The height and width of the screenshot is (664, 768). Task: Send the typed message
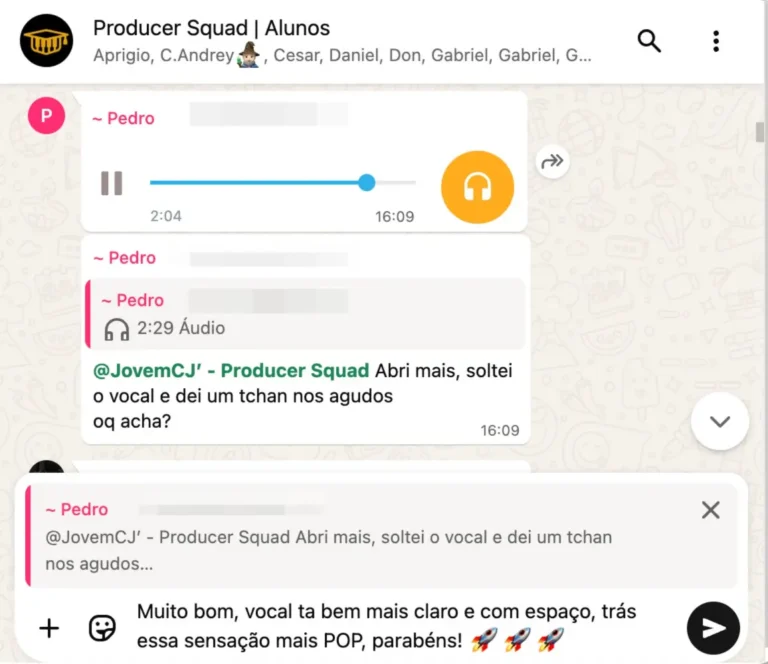[713, 628]
